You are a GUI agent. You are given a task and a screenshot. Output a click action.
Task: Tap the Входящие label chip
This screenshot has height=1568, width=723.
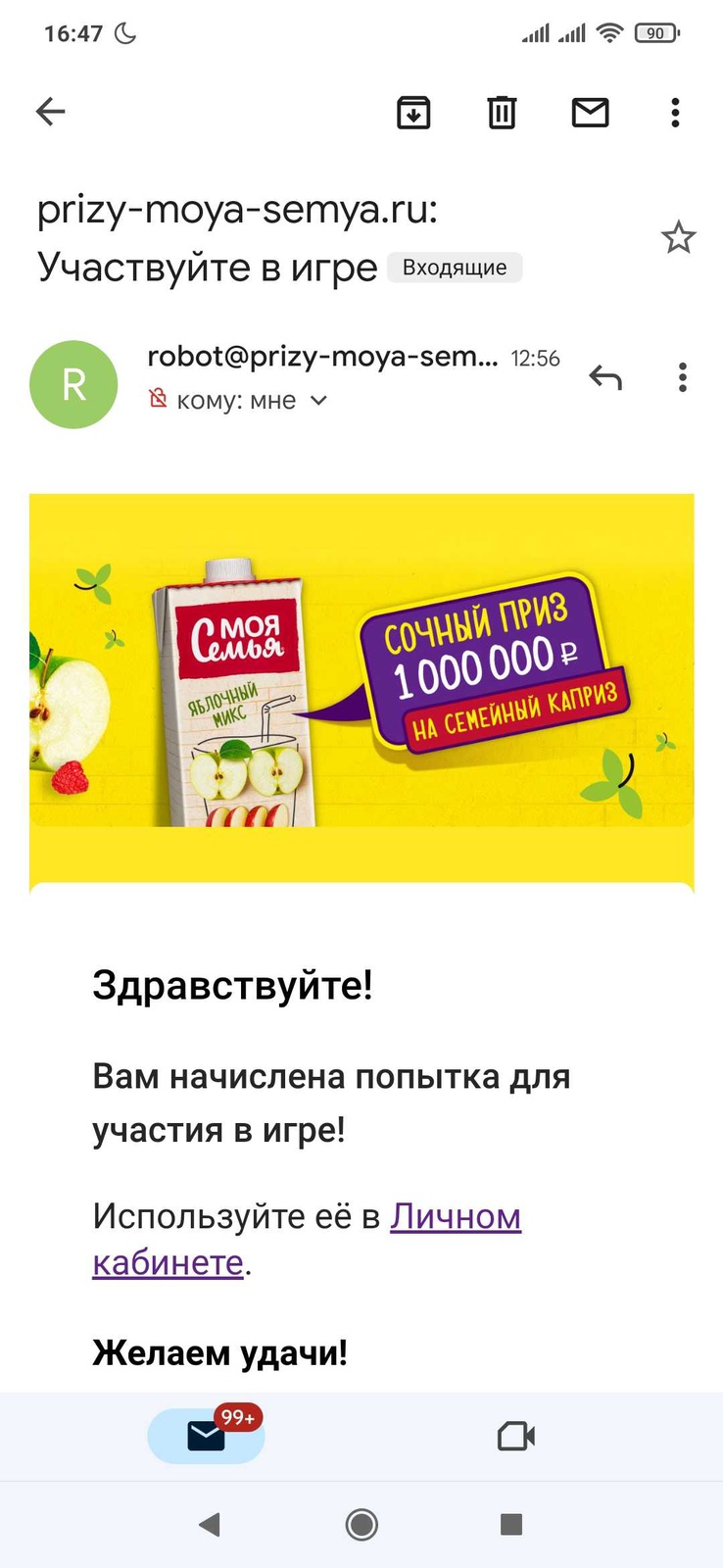[x=455, y=268]
